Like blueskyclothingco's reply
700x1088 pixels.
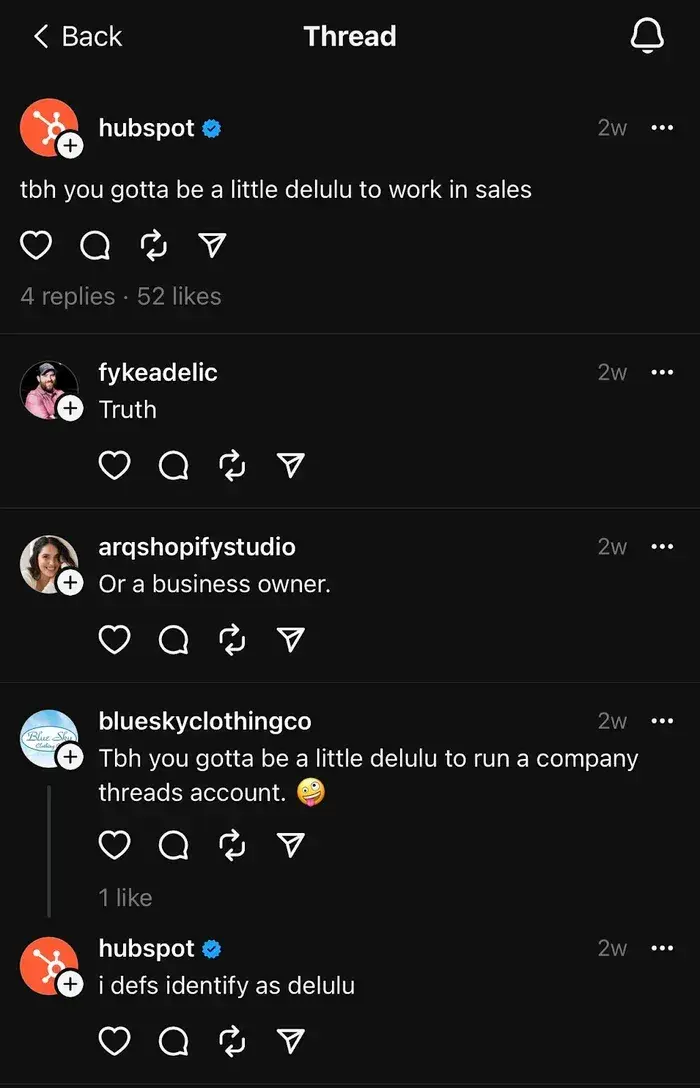coord(115,847)
